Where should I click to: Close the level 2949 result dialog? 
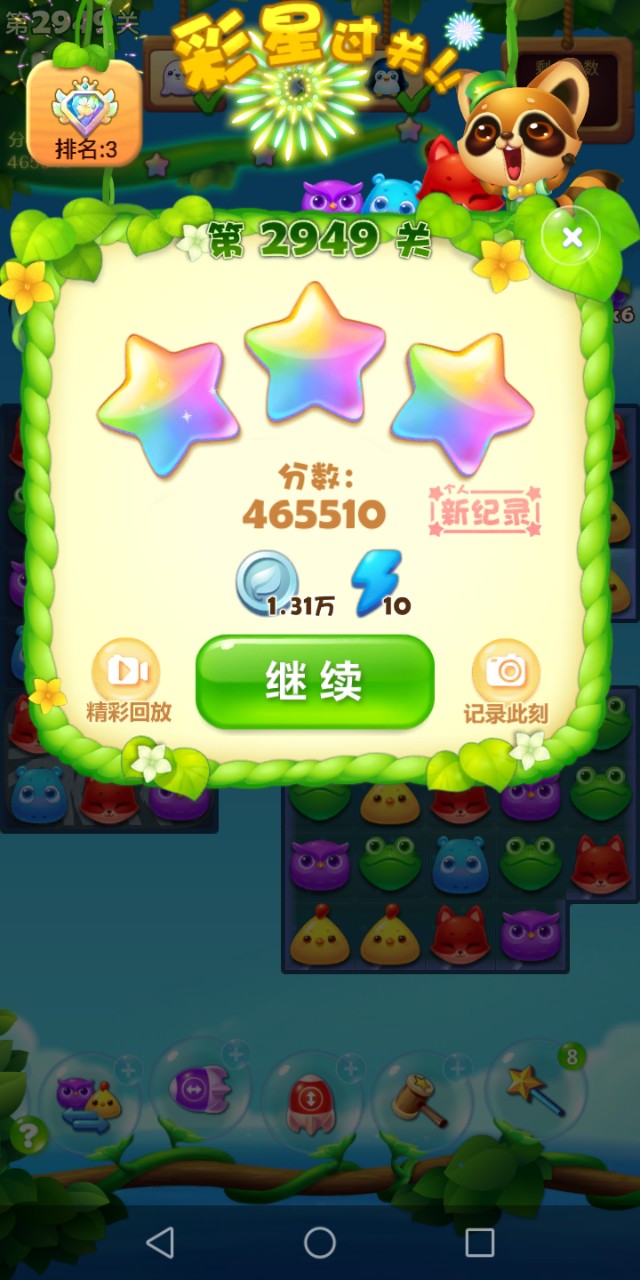pos(571,237)
